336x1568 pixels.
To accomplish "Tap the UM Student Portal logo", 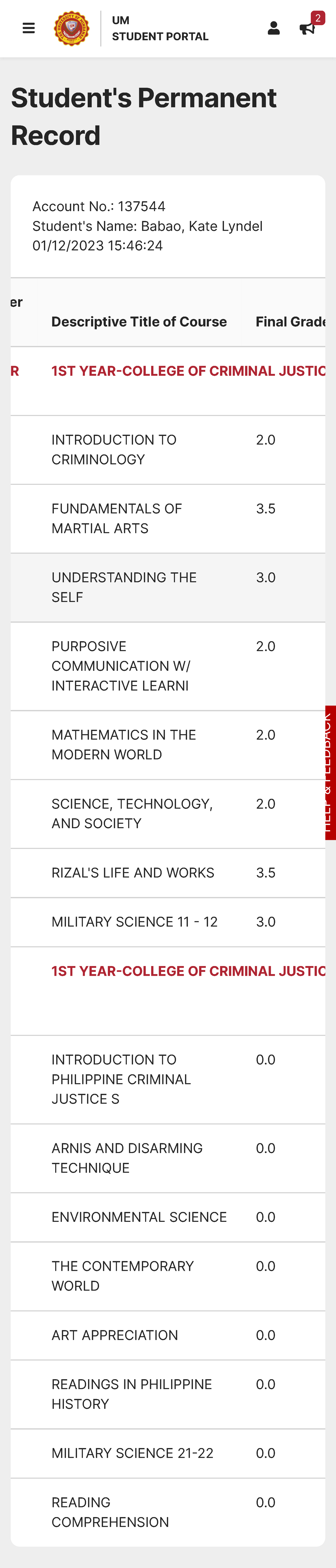I will click(x=71, y=28).
